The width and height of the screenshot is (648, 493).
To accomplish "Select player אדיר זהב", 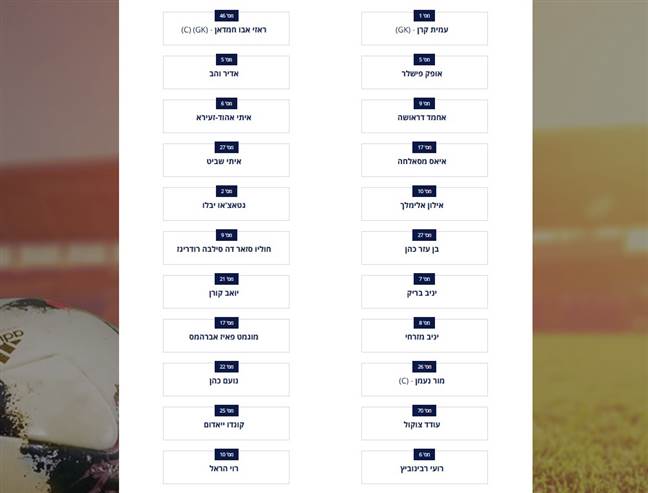I will pos(226,74).
